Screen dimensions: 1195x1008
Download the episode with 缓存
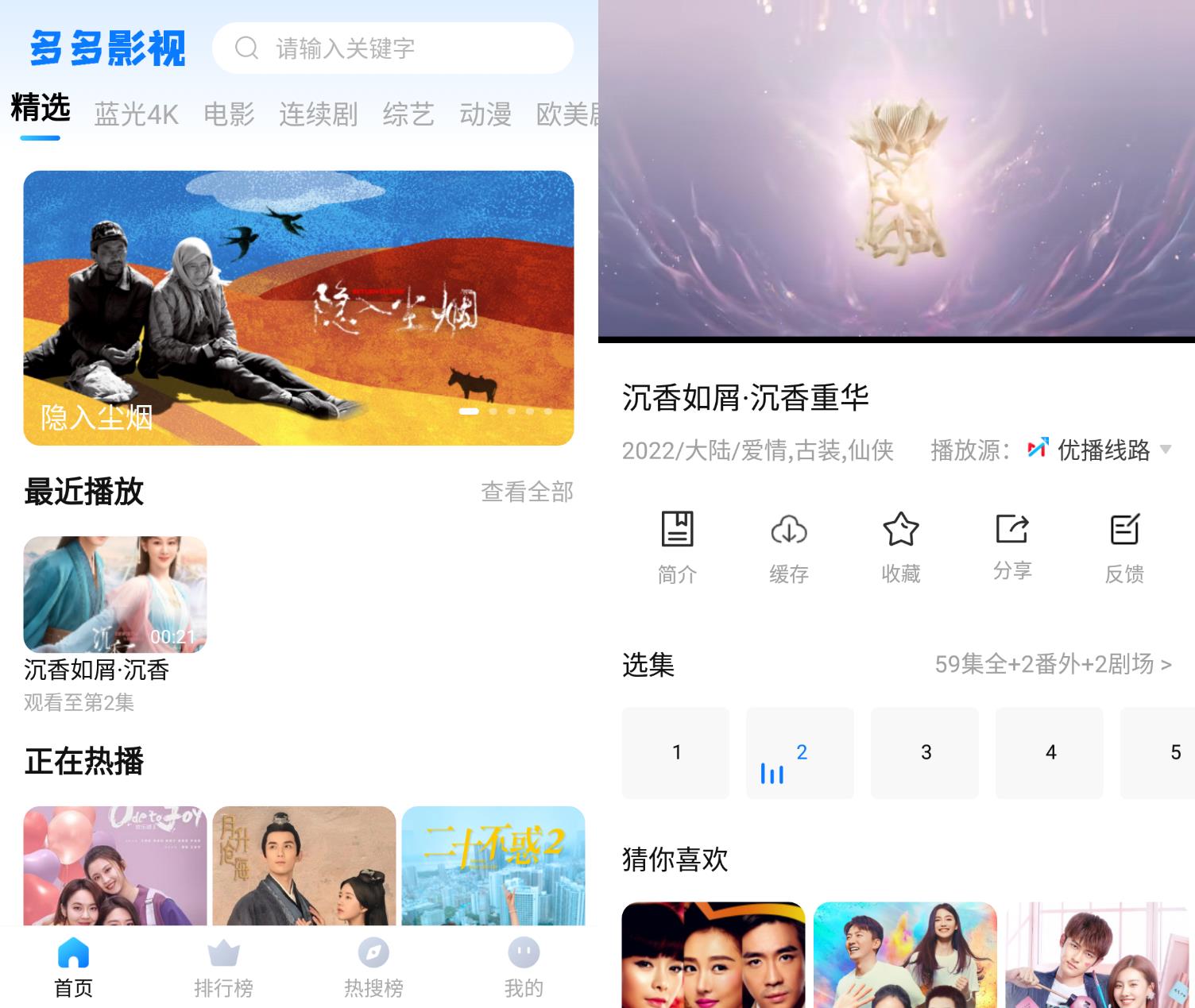(x=788, y=546)
